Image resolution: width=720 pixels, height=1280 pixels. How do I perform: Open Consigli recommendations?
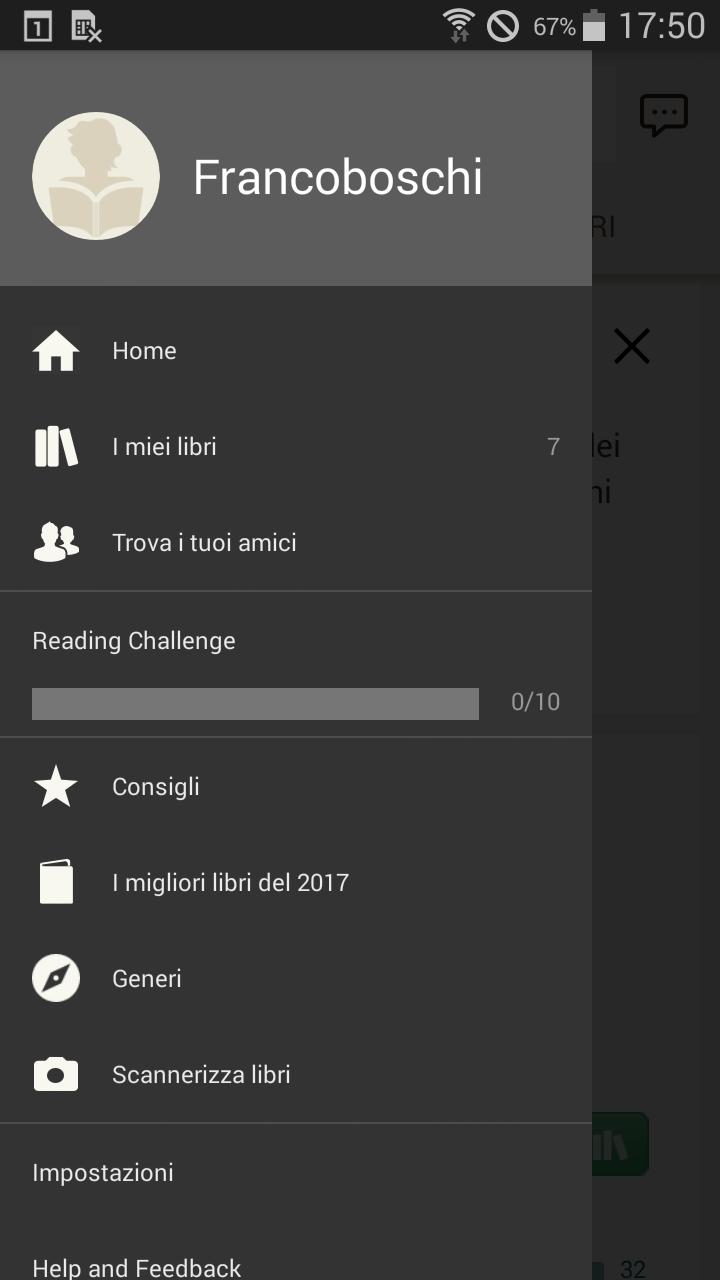(x=296, y=787)
